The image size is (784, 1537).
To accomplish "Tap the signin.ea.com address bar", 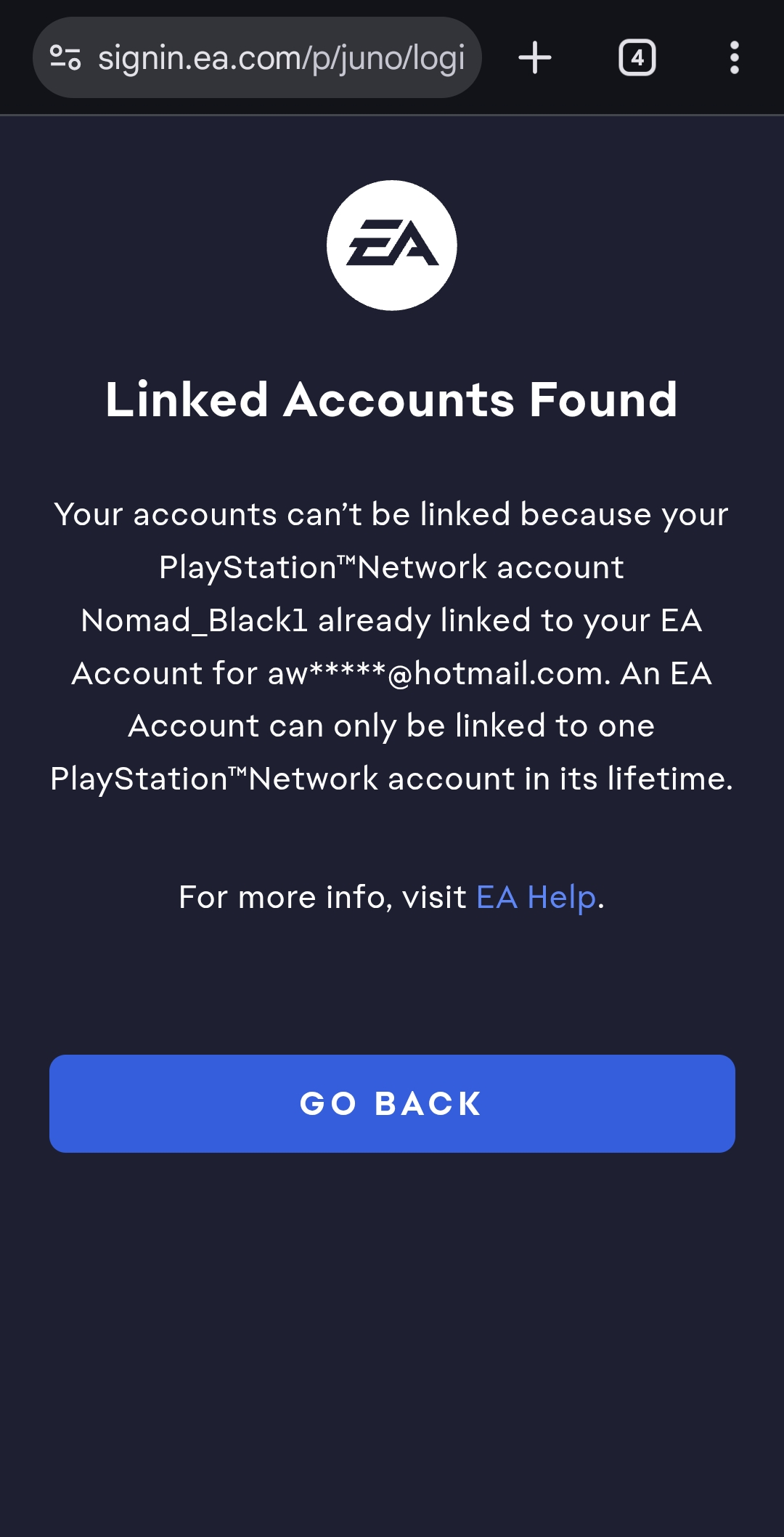I will 281,58.
